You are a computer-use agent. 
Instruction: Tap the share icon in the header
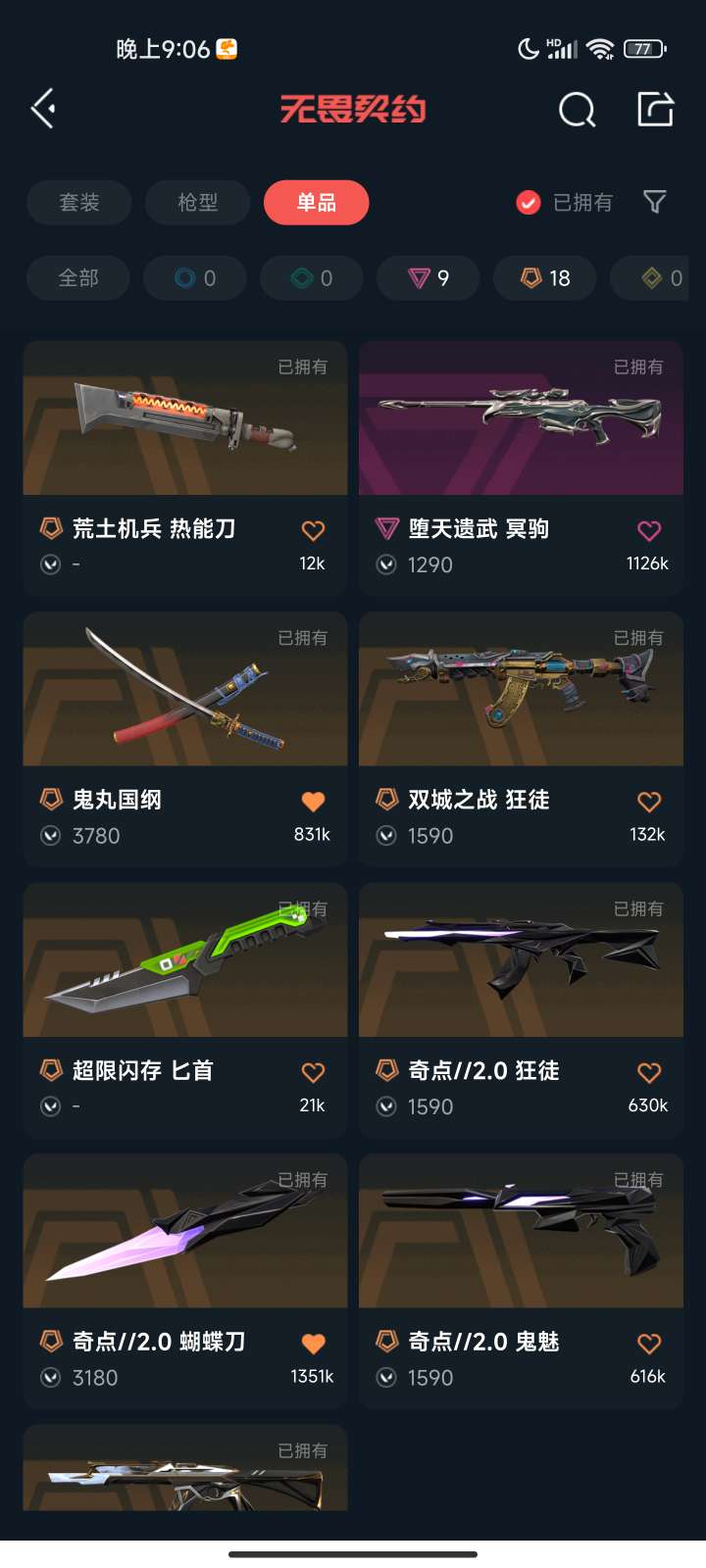point(655,109)
